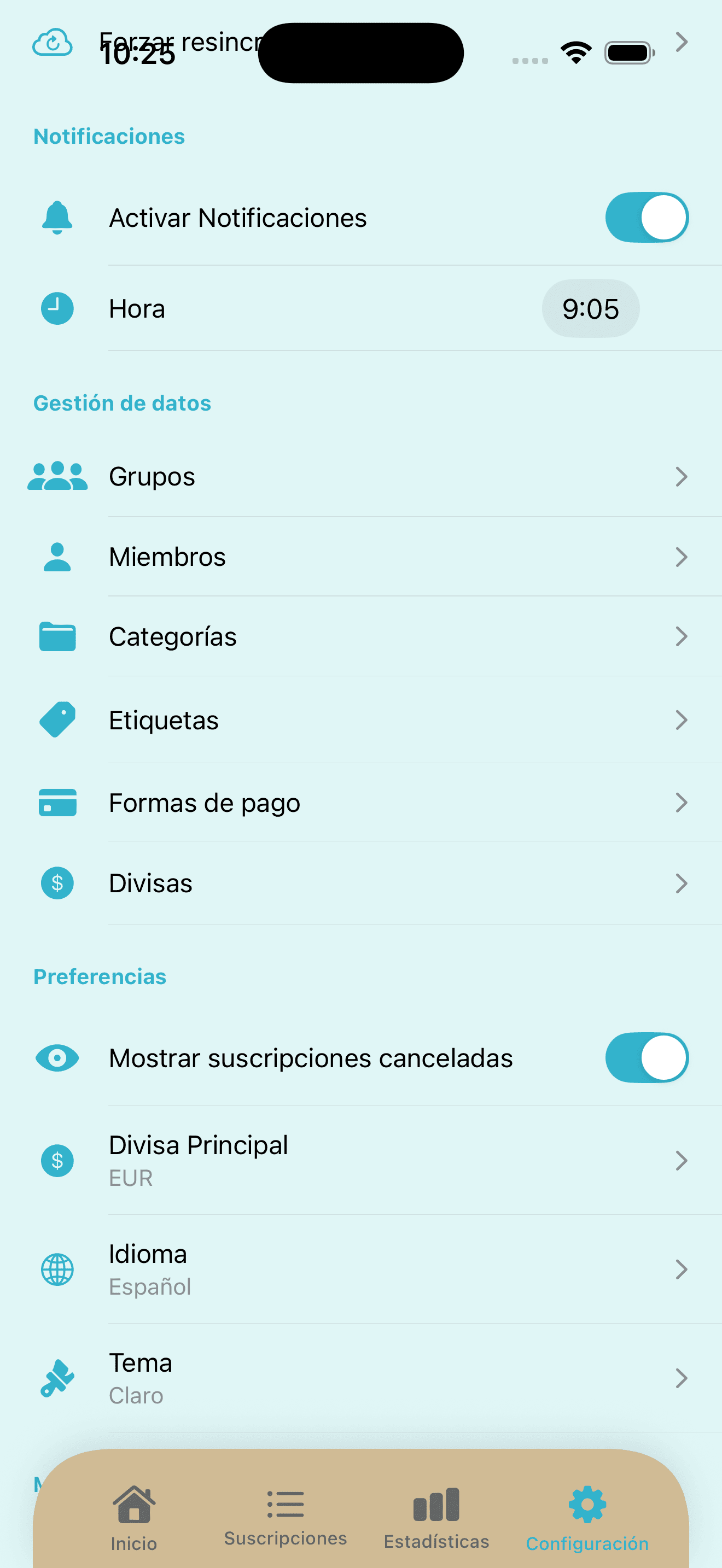Expand the Categorías row chevron
The image size is (722, 1568).
[x=681, y=636]
